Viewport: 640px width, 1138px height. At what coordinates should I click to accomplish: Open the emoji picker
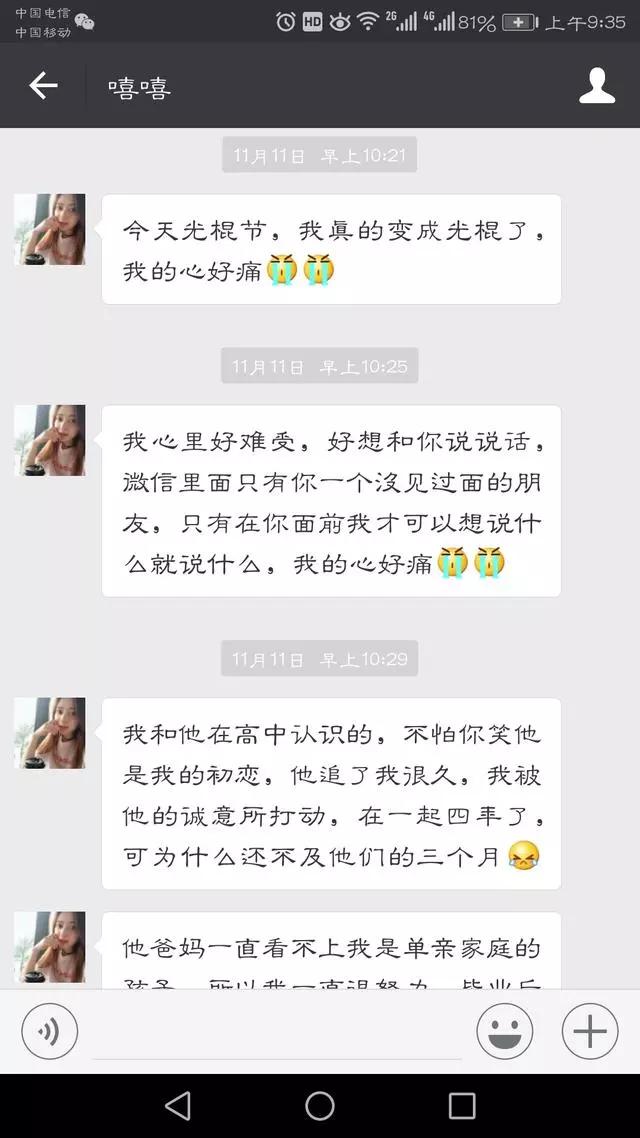point(504,1031)
